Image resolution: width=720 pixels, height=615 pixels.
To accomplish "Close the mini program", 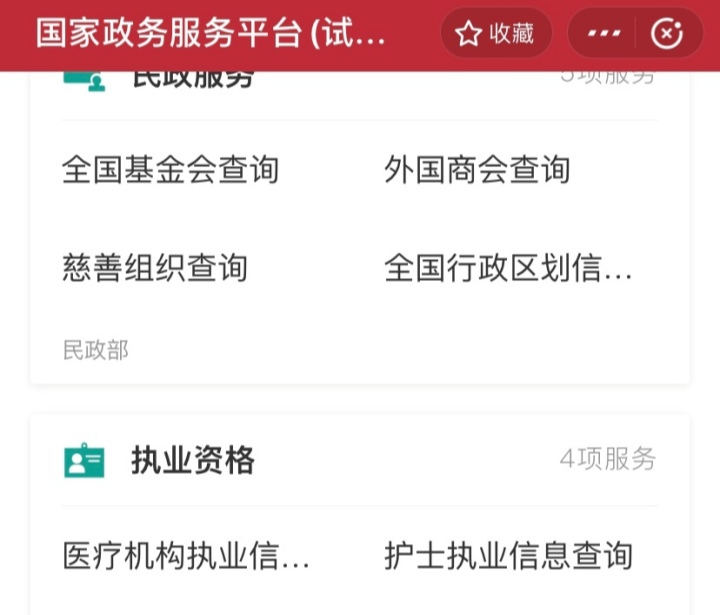I will (667, 34).
